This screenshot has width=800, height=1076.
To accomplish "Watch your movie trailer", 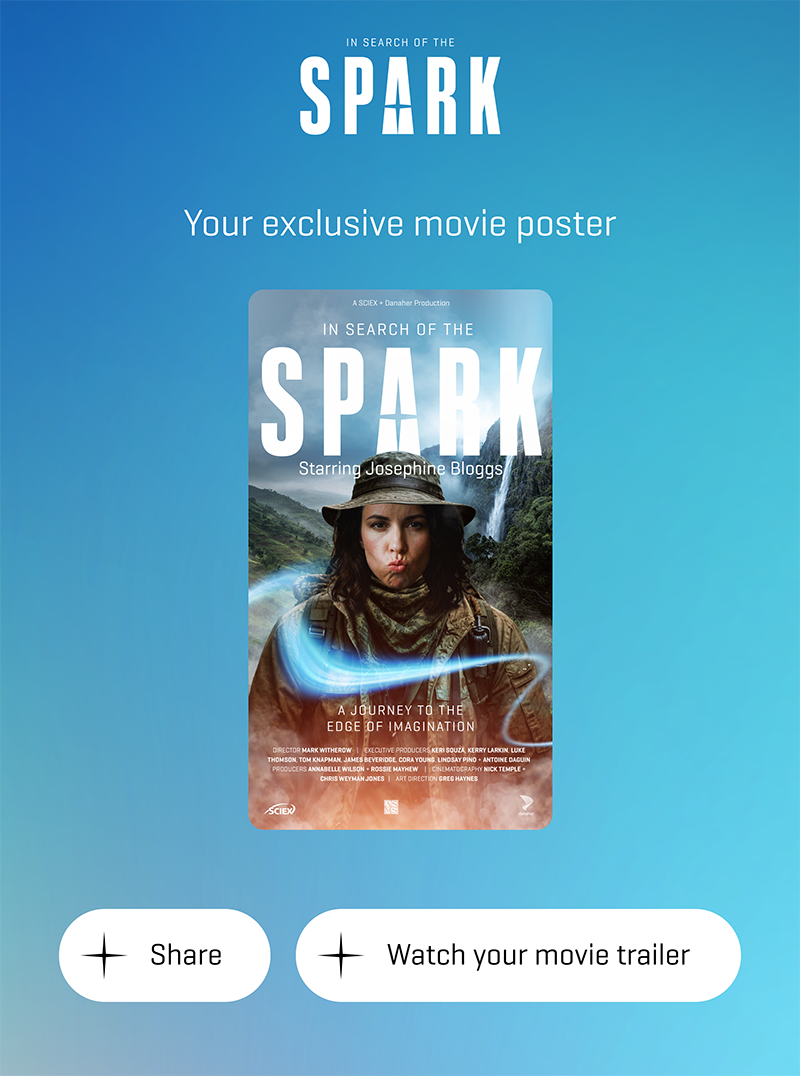I will tap(518, 955).
